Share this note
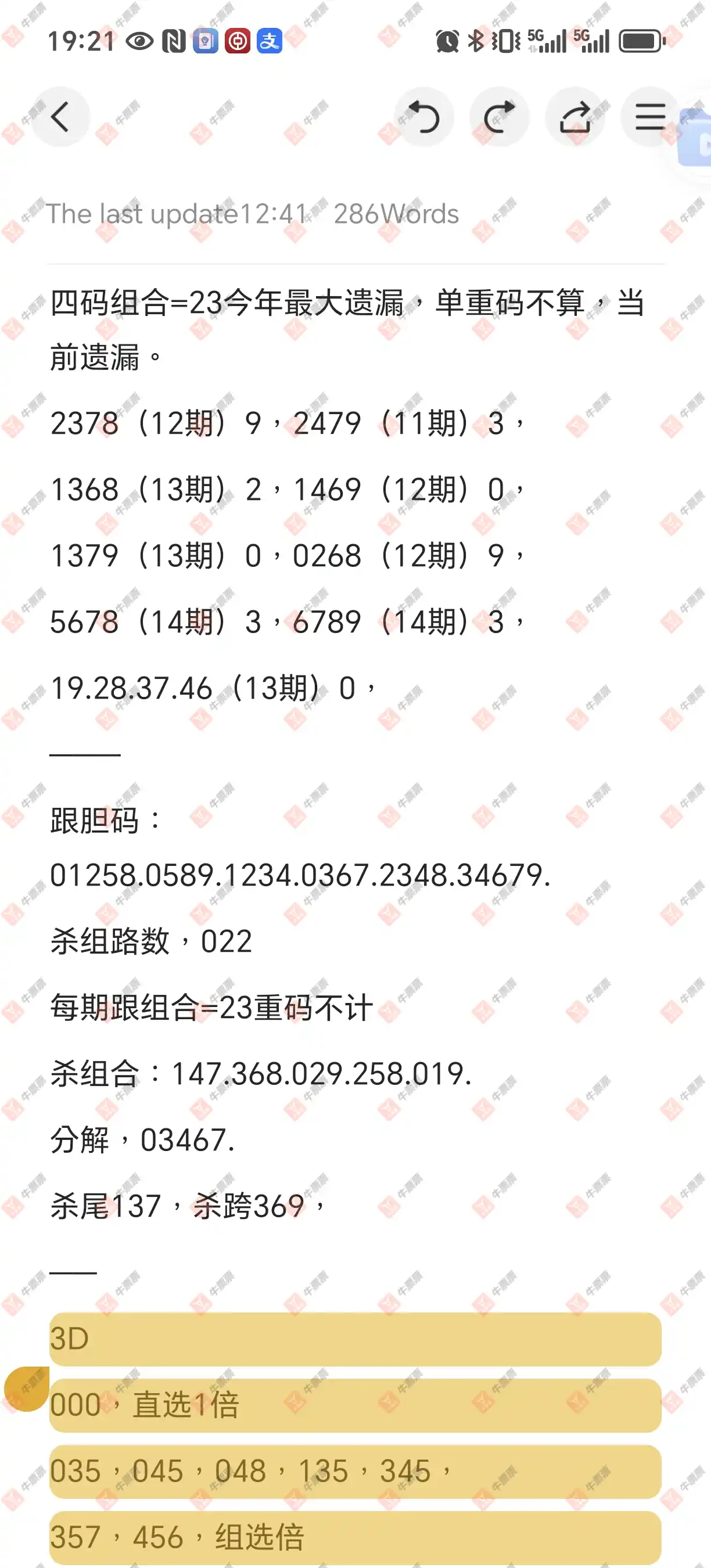Image resolution: width=711 pixels, height=1568 pixels. click(574, 117)
